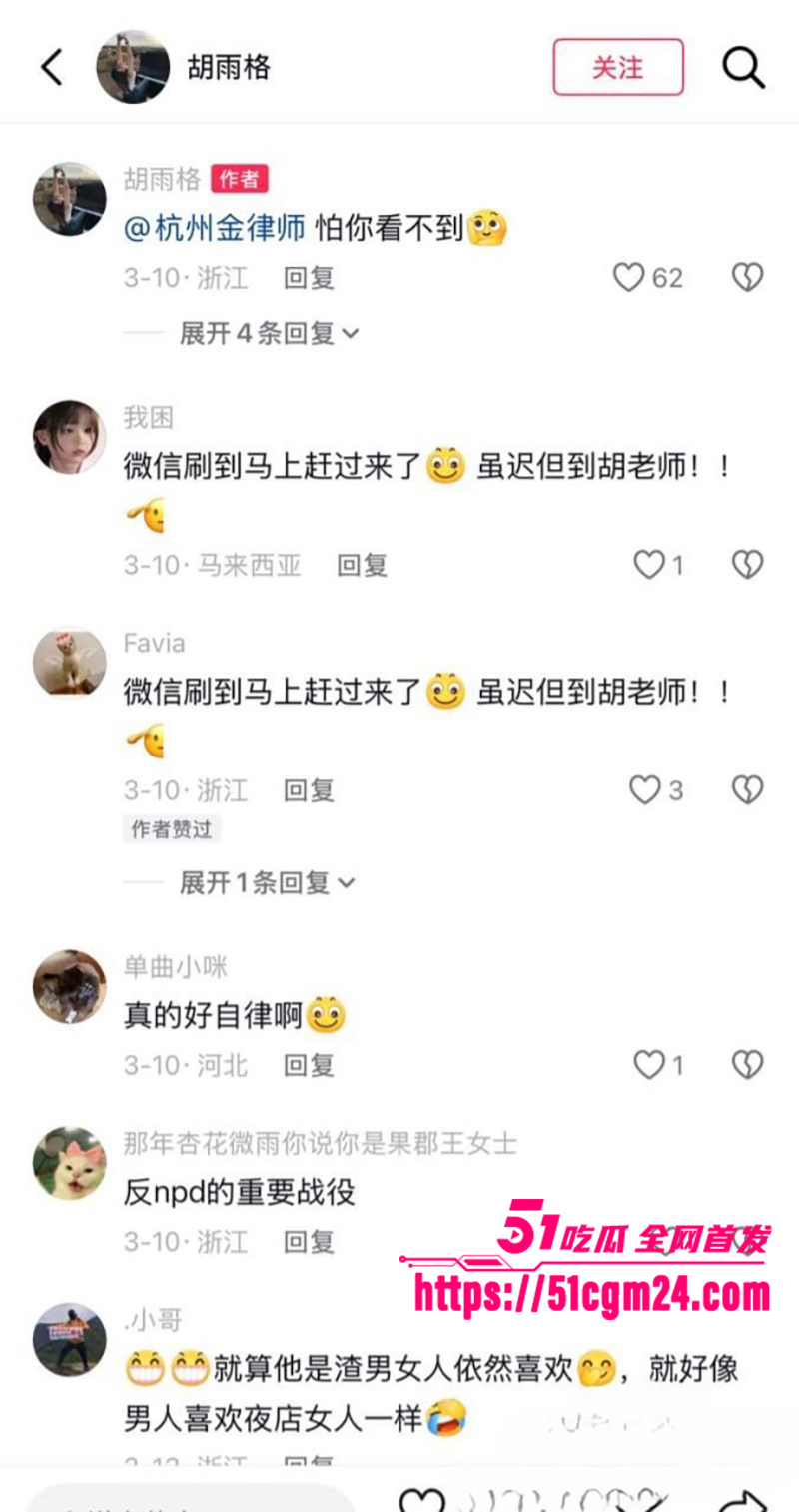Image resolution: width=799 pixels, height=1512 pixels.
Task: Dislike the 反npd comment
Action: (x=745, y=1243)
